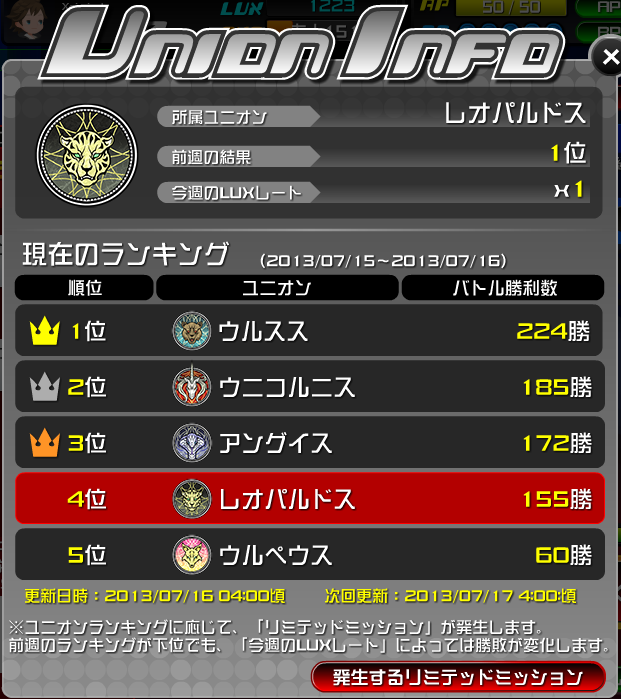This screenshot has width=621, height=699.
Task: Close the Union Info dialog
Action: (x=607, y=59)
